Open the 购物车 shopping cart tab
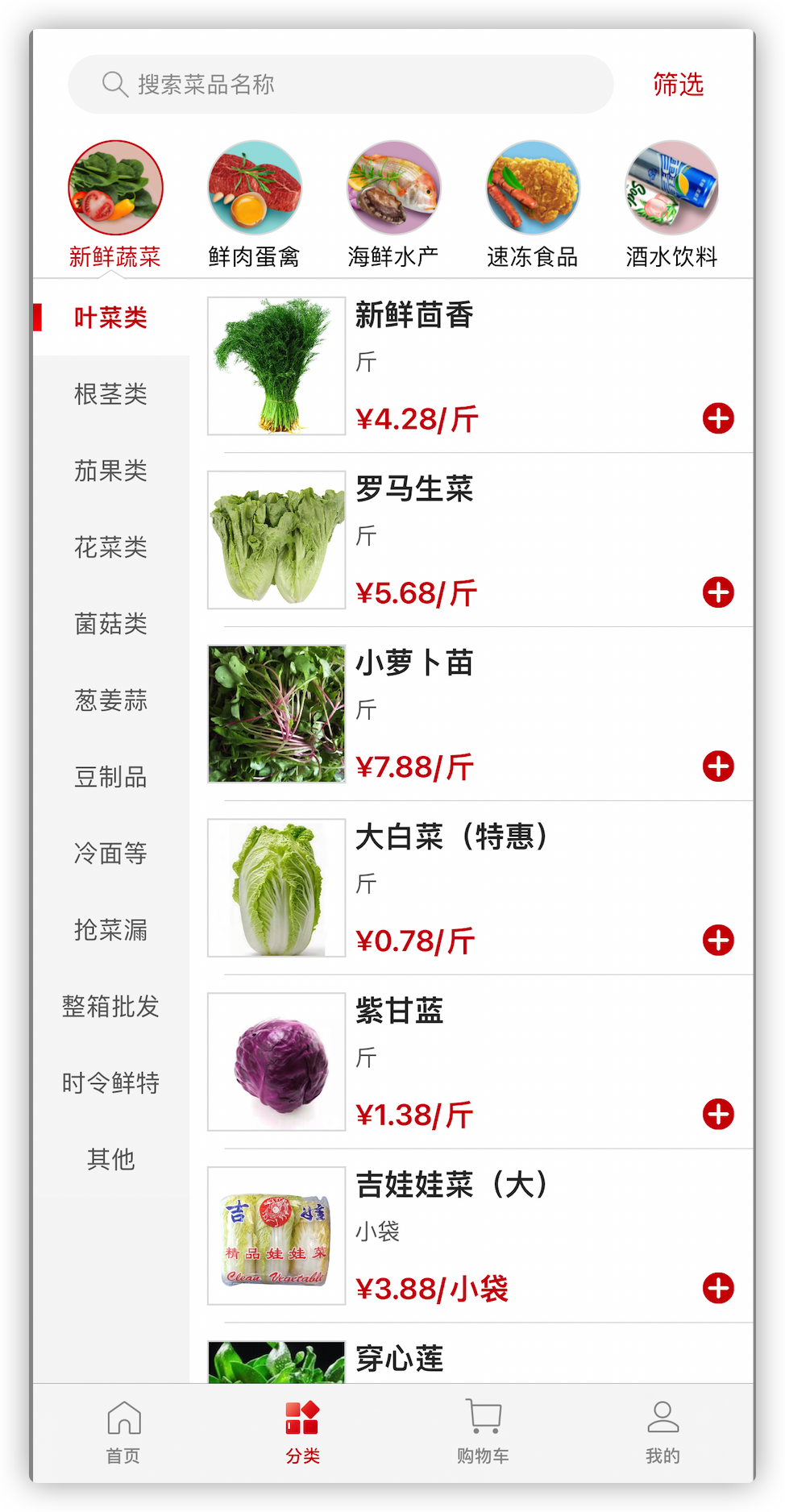 pos(483,1432)
